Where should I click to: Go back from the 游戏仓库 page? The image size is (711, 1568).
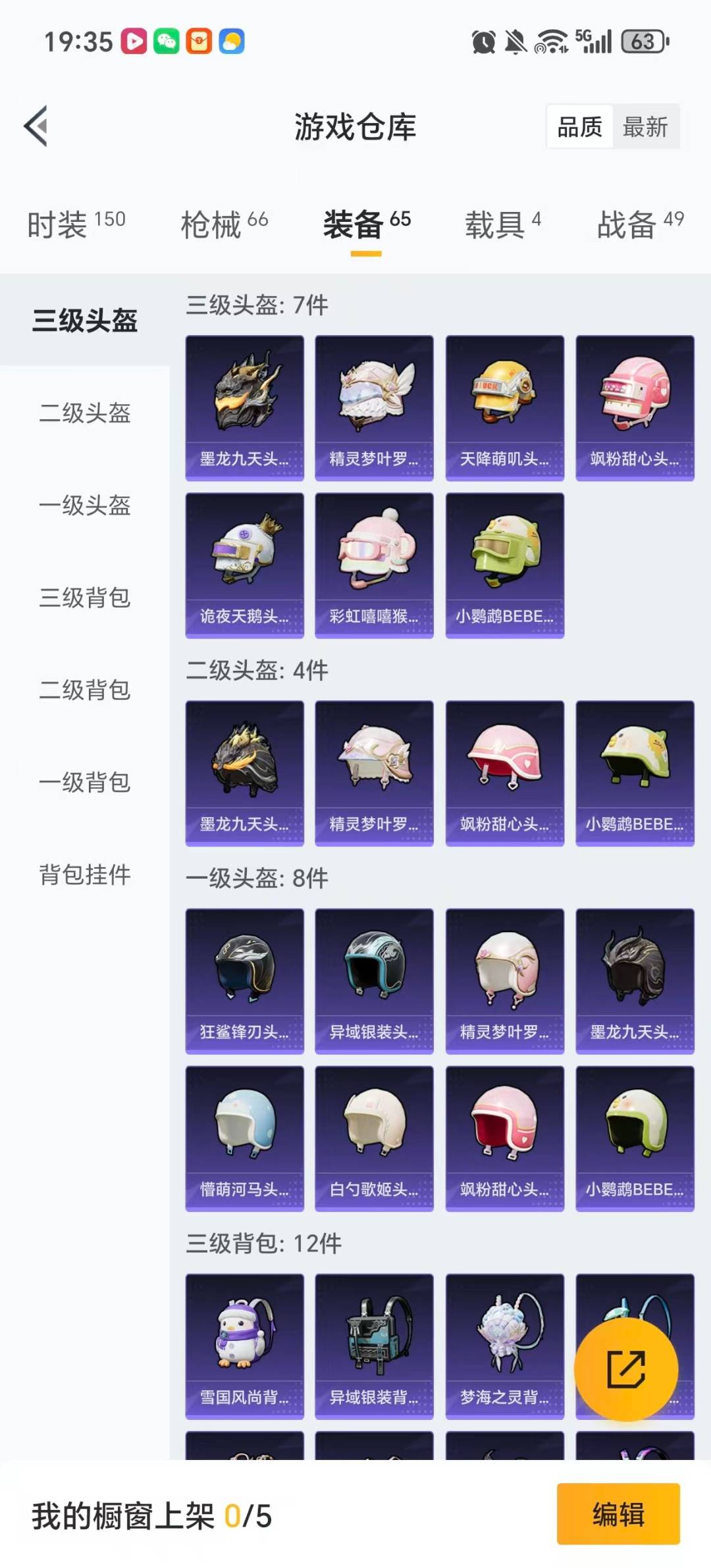pos(37,126)
